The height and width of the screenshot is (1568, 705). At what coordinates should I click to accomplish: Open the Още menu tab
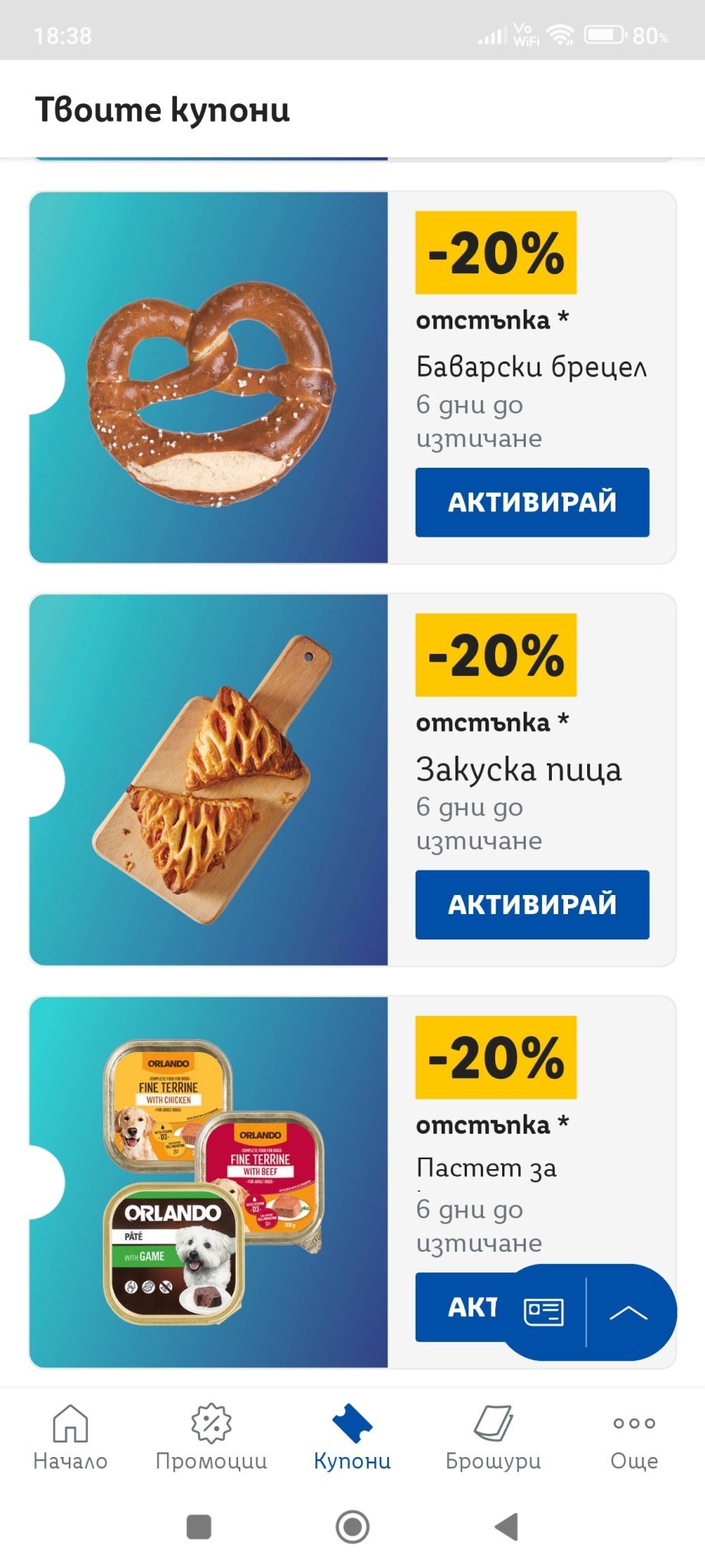click(634, 1437)
